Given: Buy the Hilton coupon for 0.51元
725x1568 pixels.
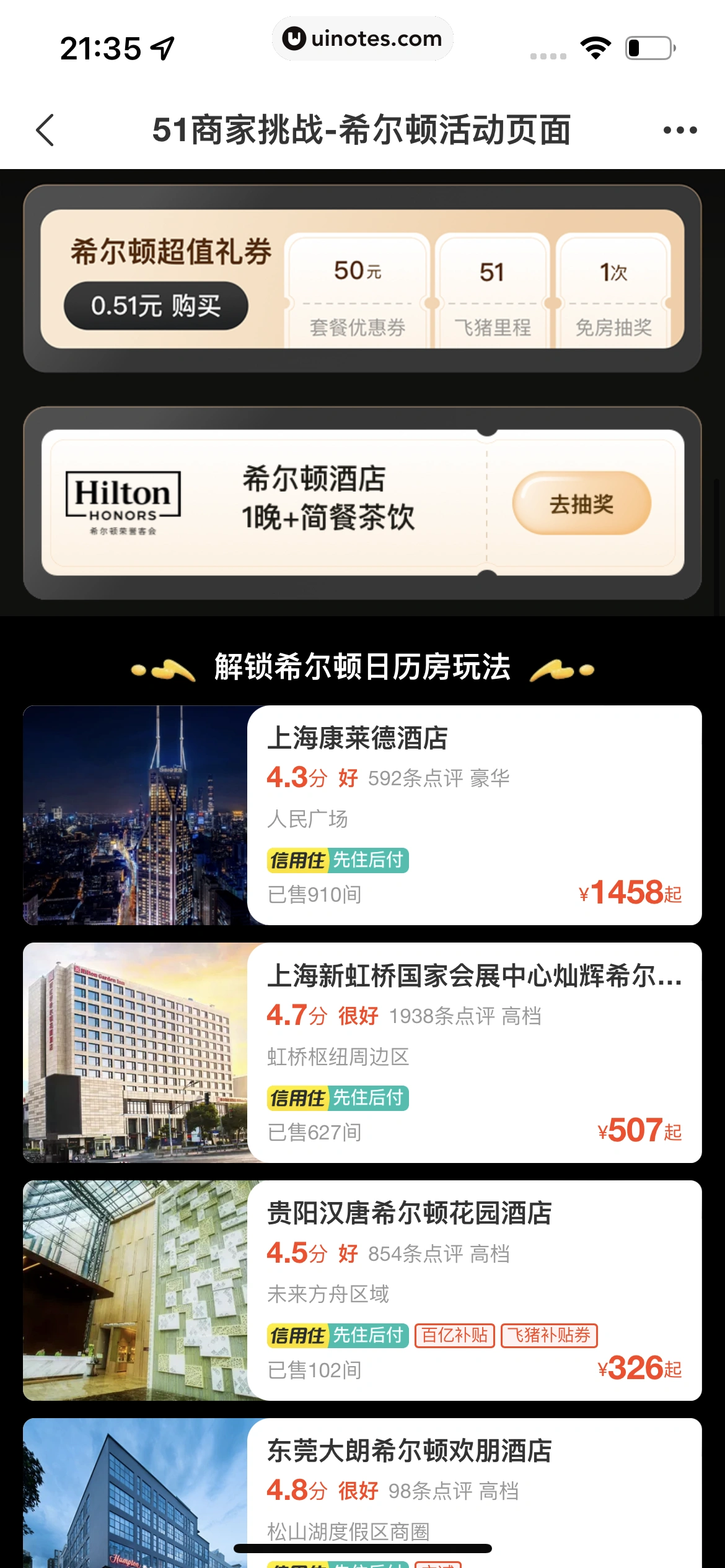Looking at the screenshot, I should tap(156, 306).
